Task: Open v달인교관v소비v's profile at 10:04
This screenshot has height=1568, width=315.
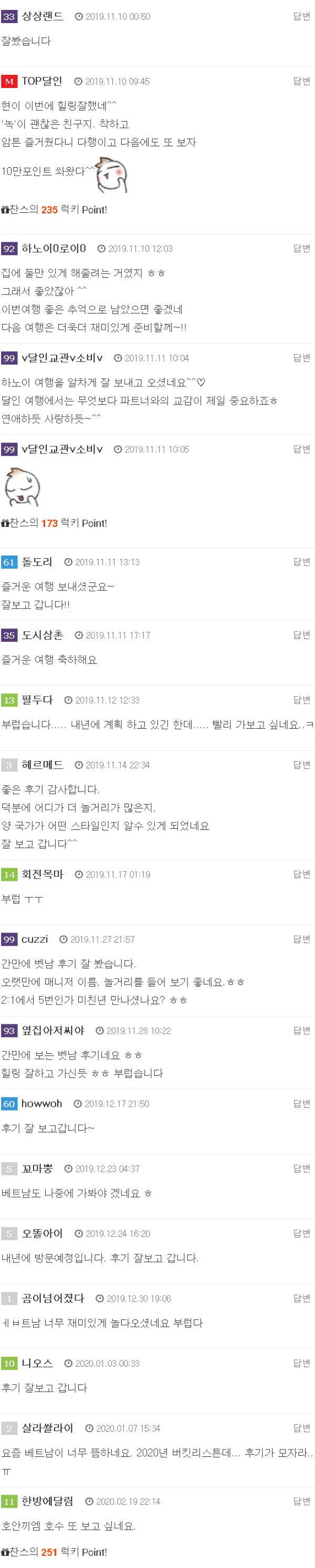Action: [61, 358]
